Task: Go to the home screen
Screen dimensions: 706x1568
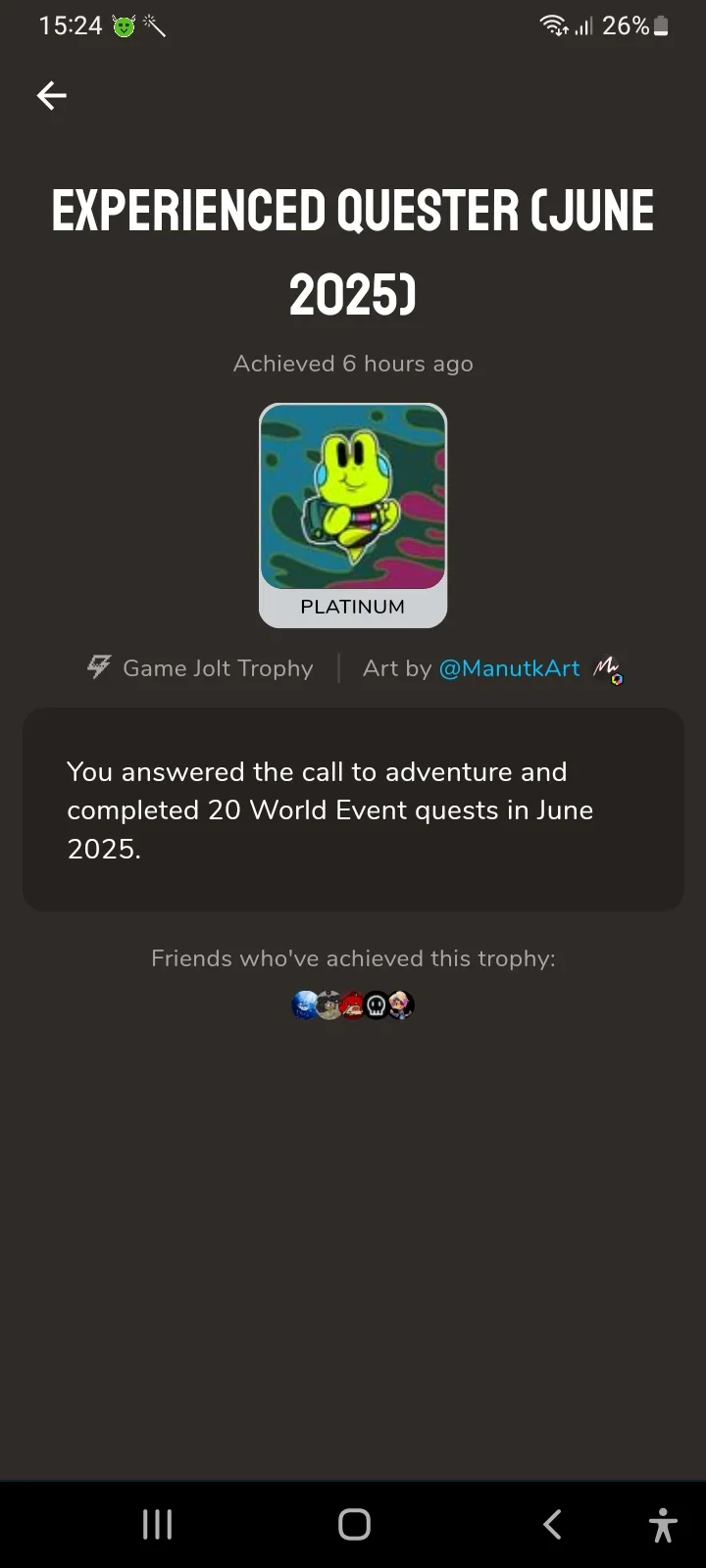Action: point(354,1524)
